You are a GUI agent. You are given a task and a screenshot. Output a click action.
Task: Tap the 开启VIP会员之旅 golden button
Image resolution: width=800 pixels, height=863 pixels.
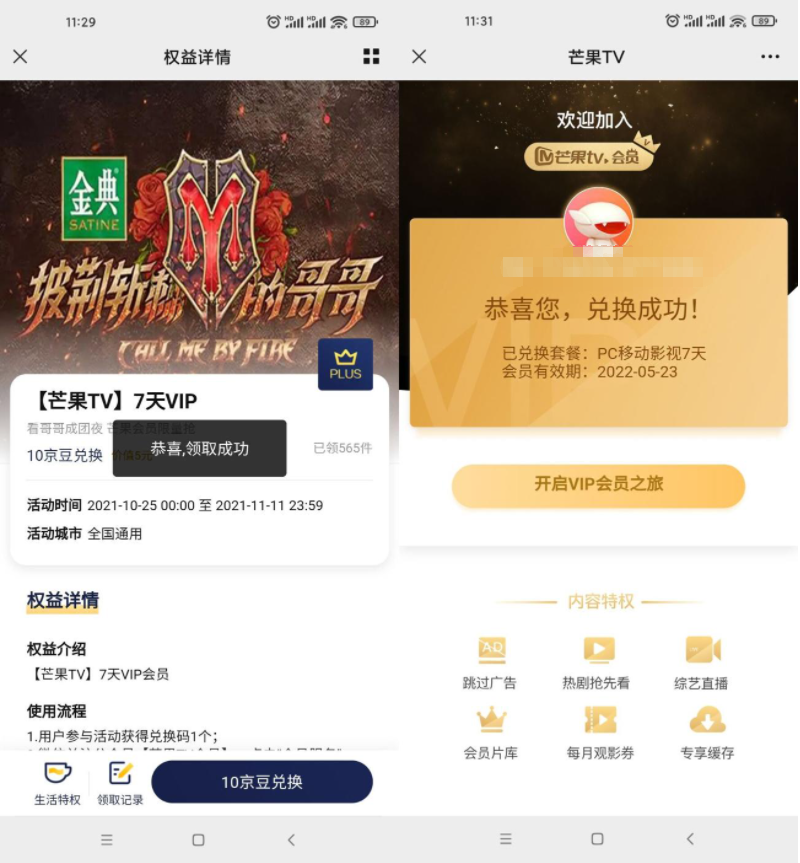(x=597, y=485)
